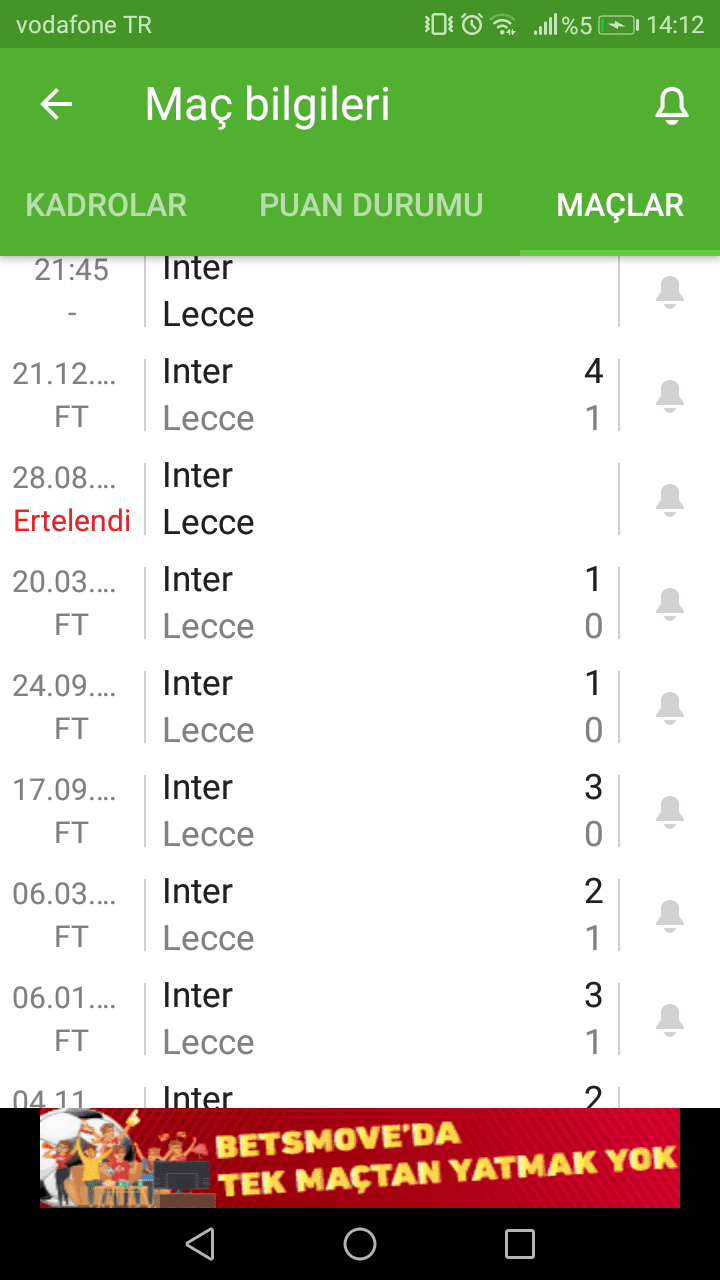The image size is (720, 1280).
Task: Switch to the PUAN DURUMU tab
Action: [371, 205]
